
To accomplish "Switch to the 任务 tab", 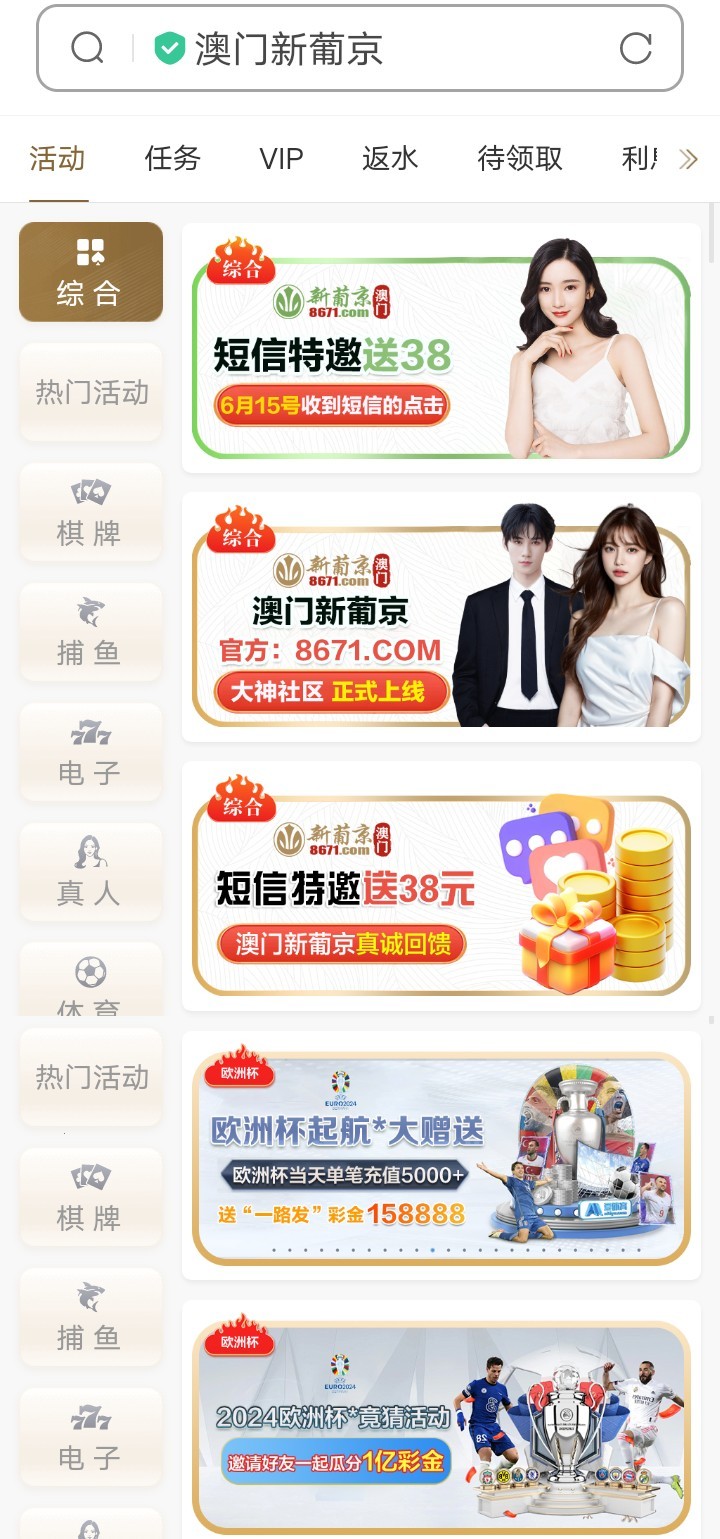I will click(x=172, y=158).
